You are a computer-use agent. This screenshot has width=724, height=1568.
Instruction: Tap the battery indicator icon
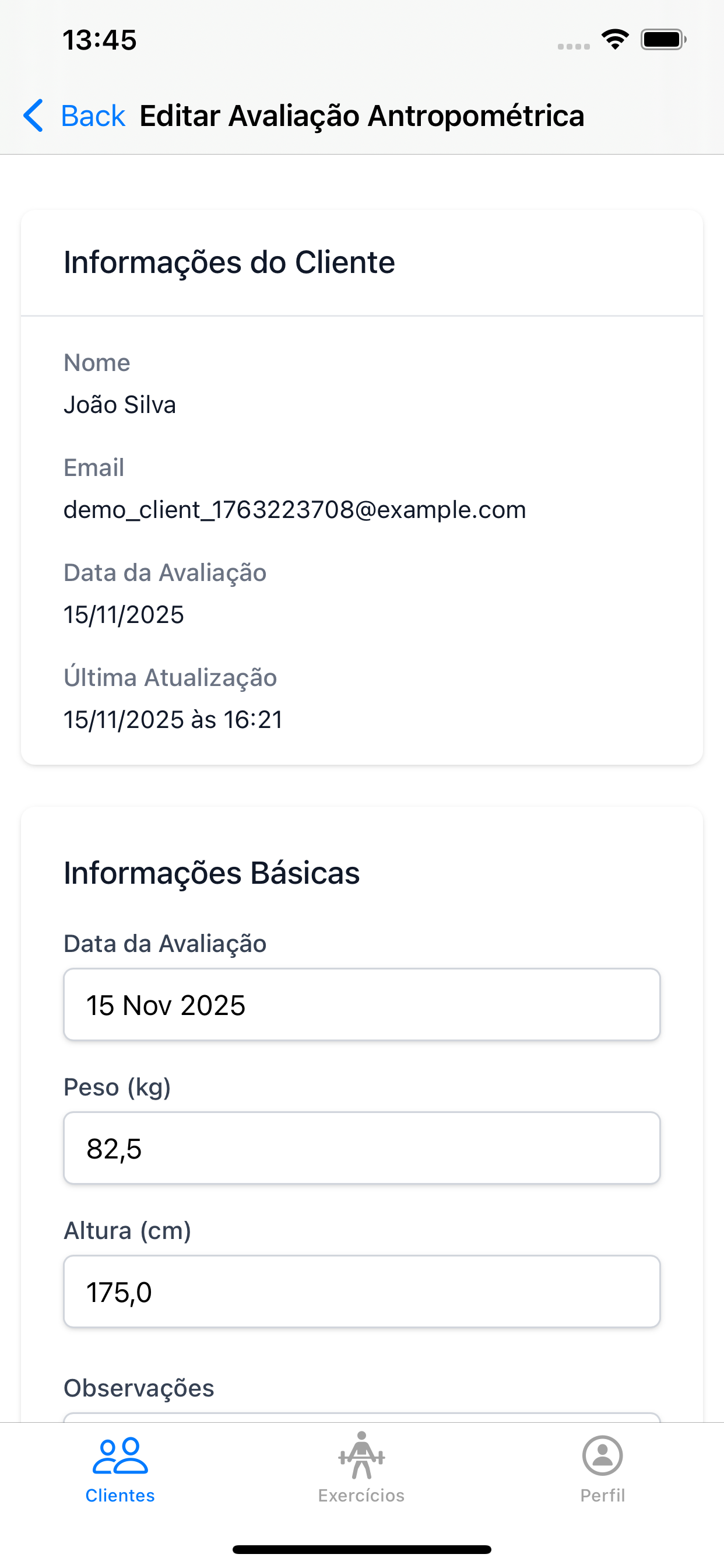[x=663, y=38]
